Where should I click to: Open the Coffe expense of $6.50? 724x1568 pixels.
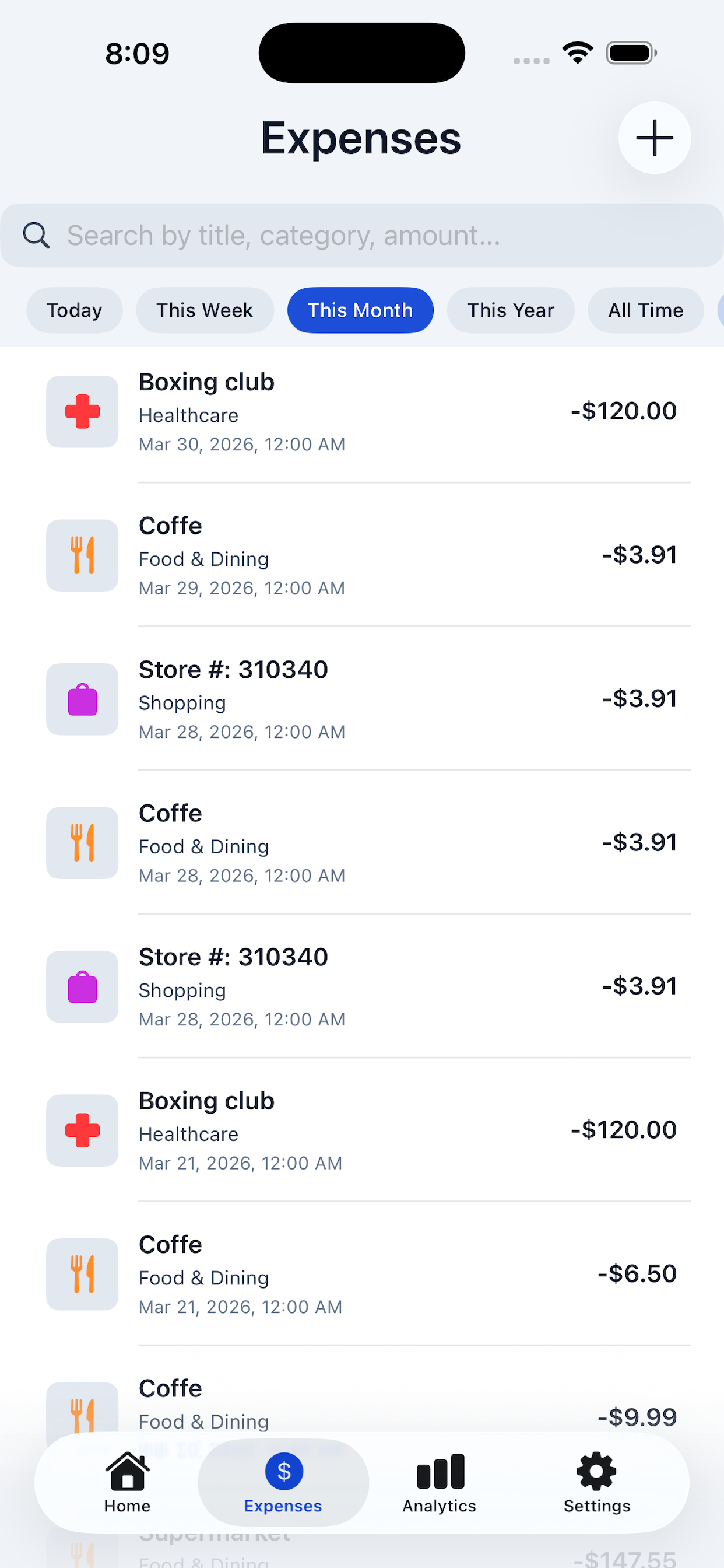(362, 1275)
